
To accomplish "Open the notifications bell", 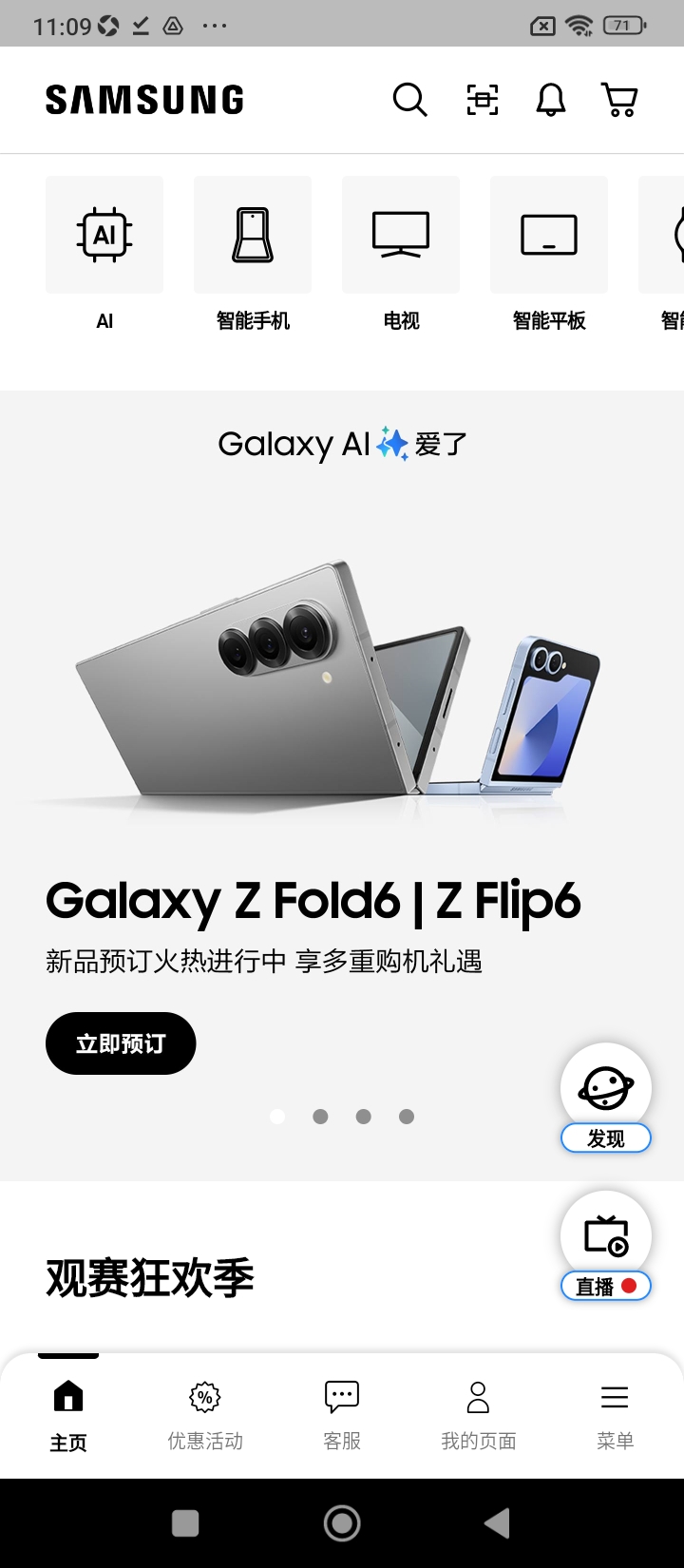I will pyautogui.click(x=551, y=100).
